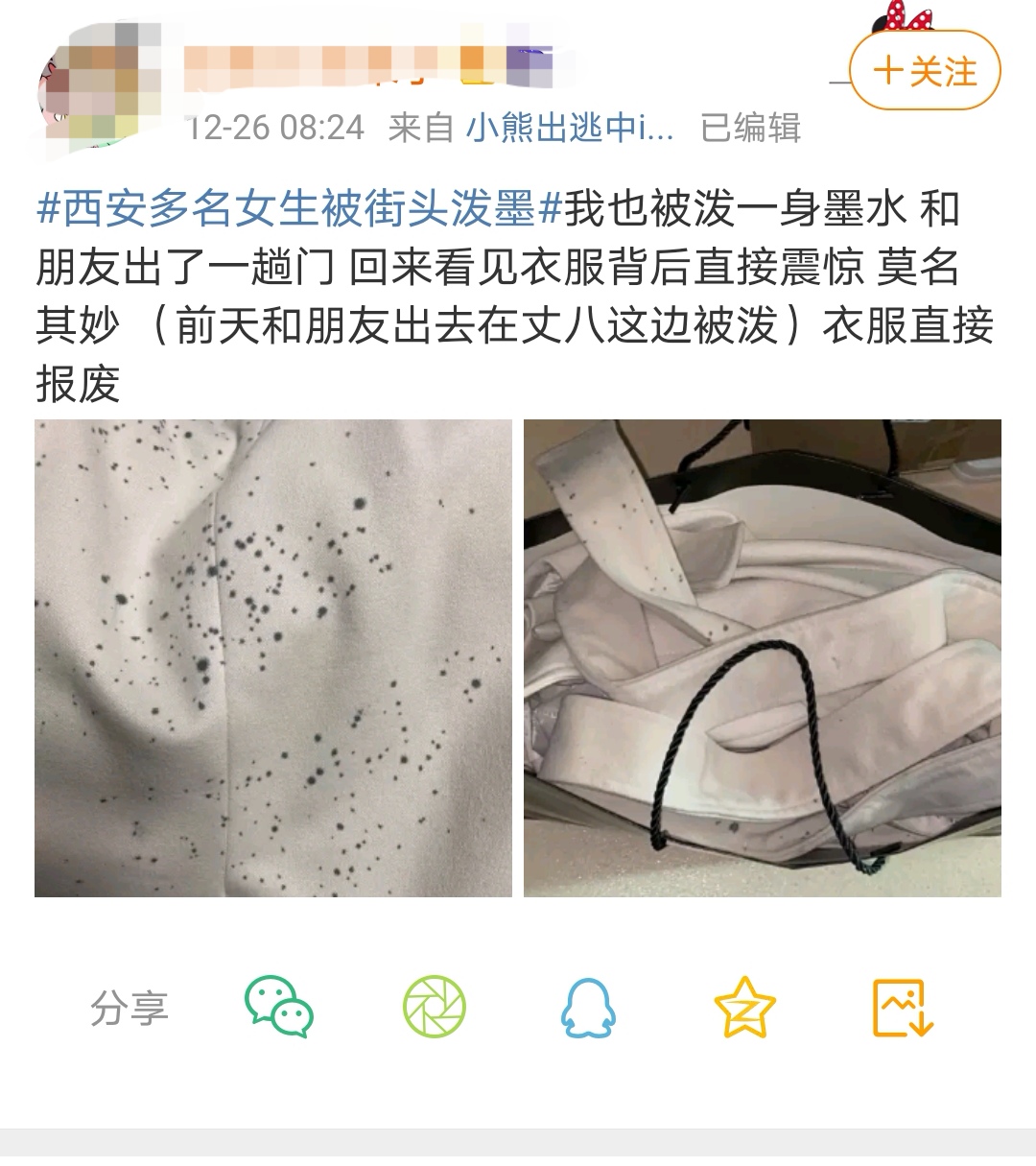This screenshot has height=1166, width=1036.
Task: Share post to WeChat
Action: click(x=279, y=1007)
